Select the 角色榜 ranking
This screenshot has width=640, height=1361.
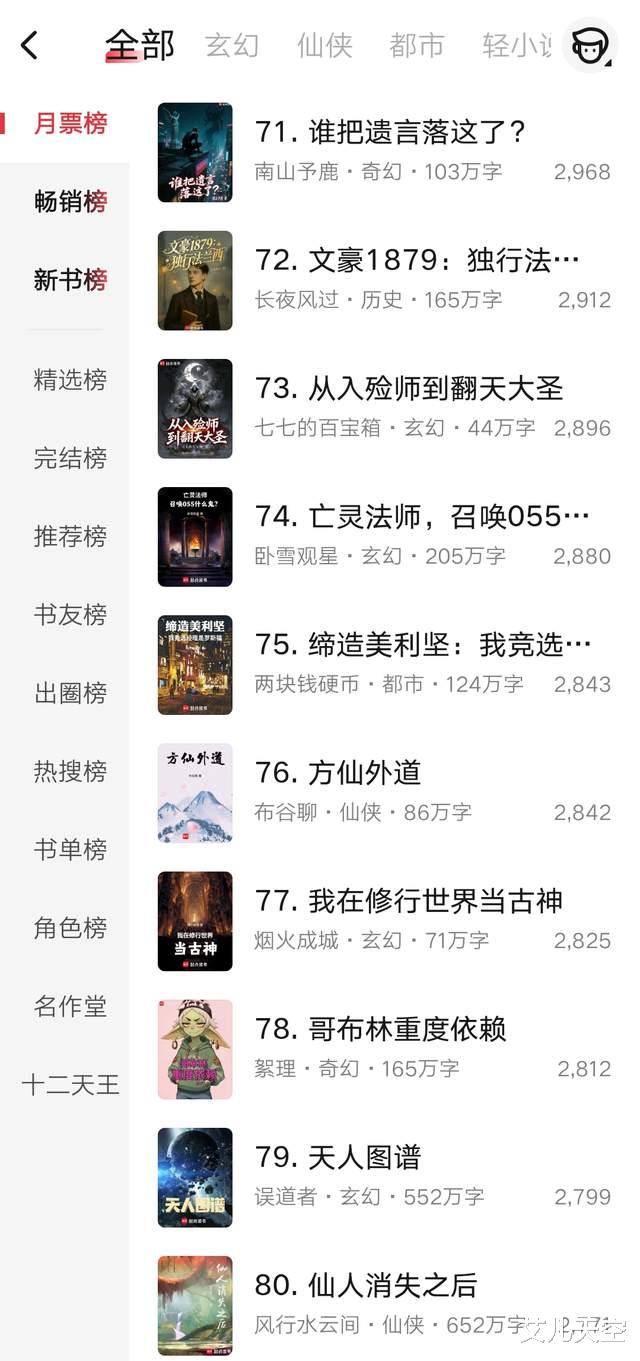[70, 928]
